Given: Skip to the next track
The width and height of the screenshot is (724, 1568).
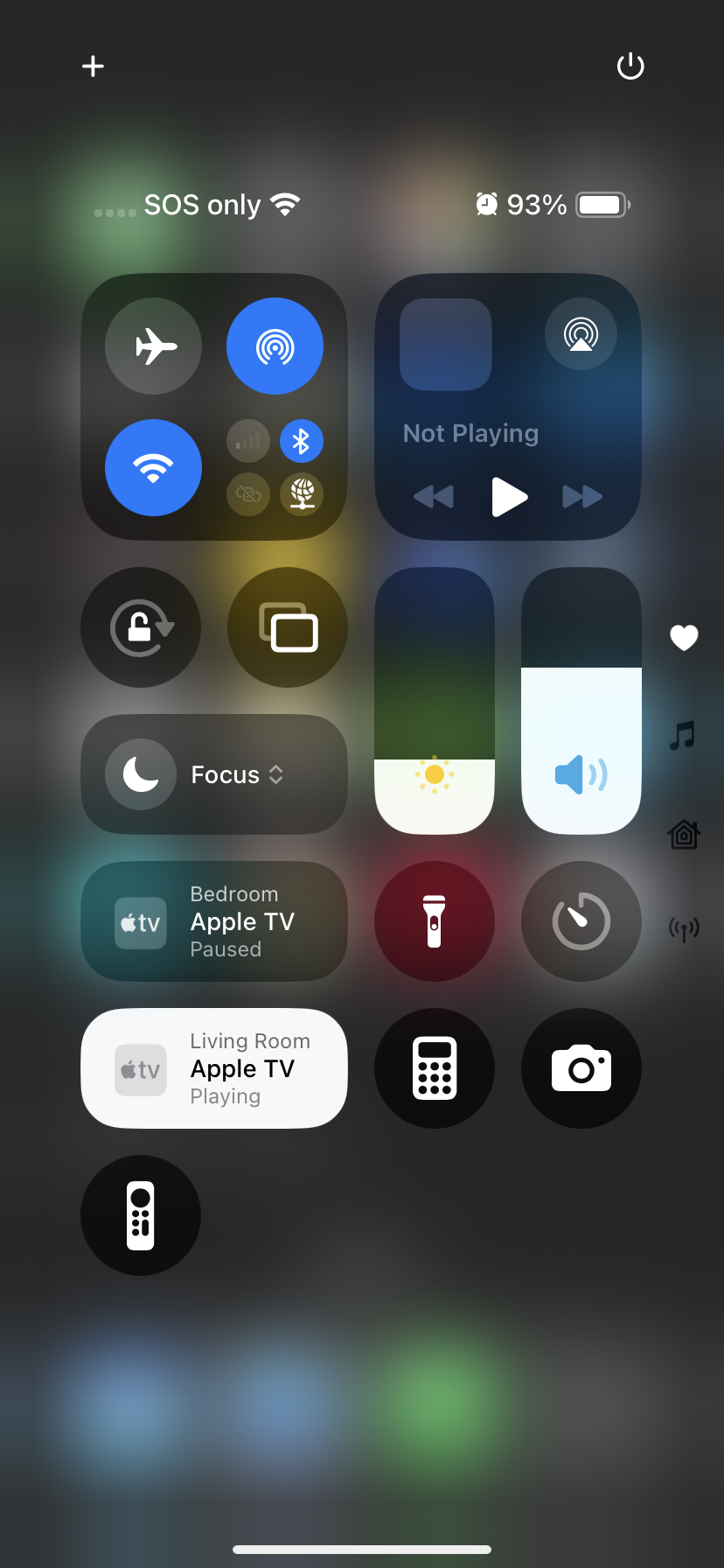Looking at the screenshot, I should pos(582,497).
